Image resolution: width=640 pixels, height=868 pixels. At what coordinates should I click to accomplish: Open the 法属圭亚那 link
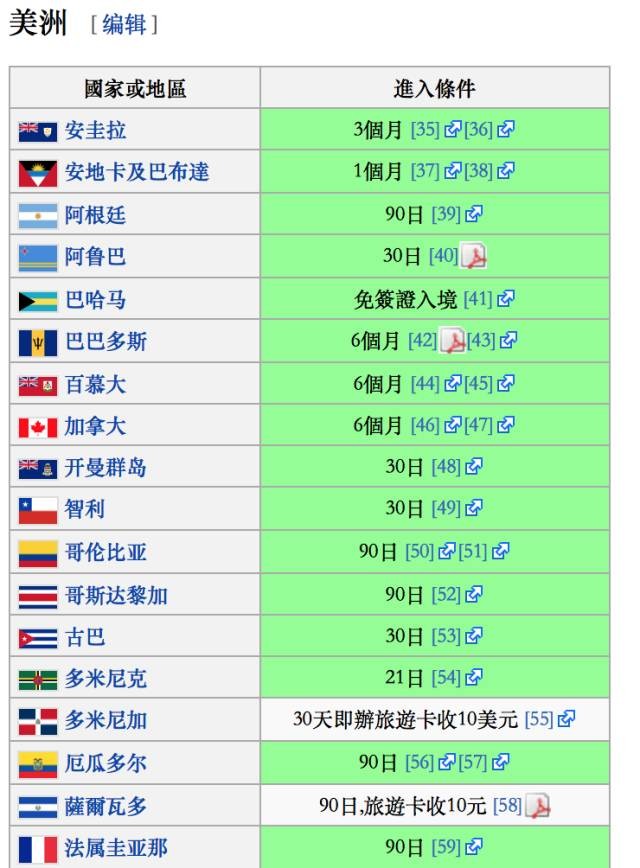[x=116, y=849]
